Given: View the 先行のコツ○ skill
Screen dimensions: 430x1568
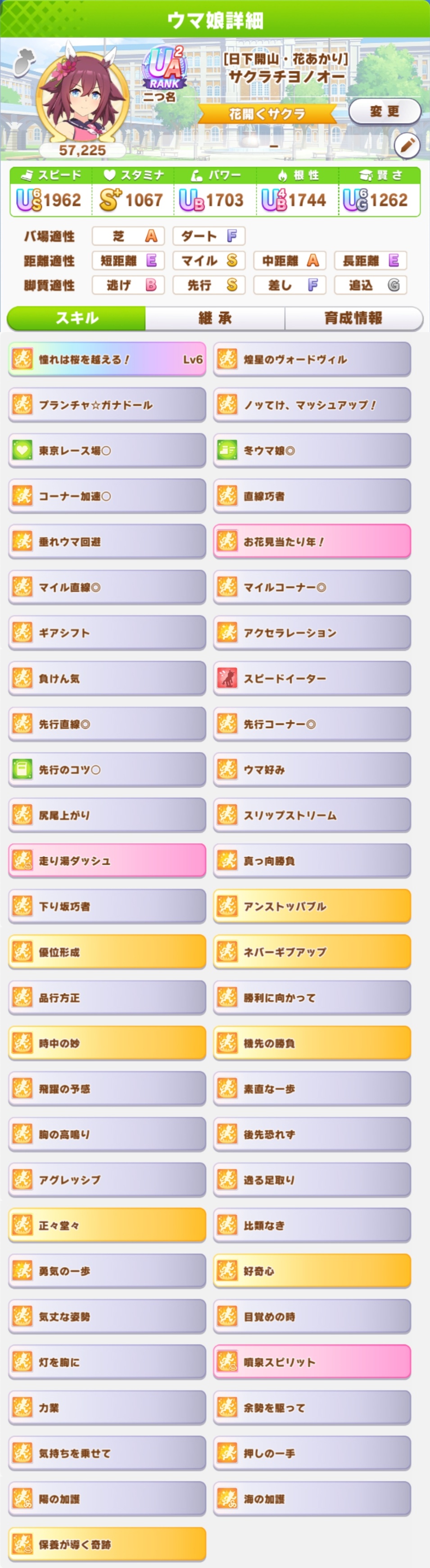Looking at the screenshot, I should point(107,770).
